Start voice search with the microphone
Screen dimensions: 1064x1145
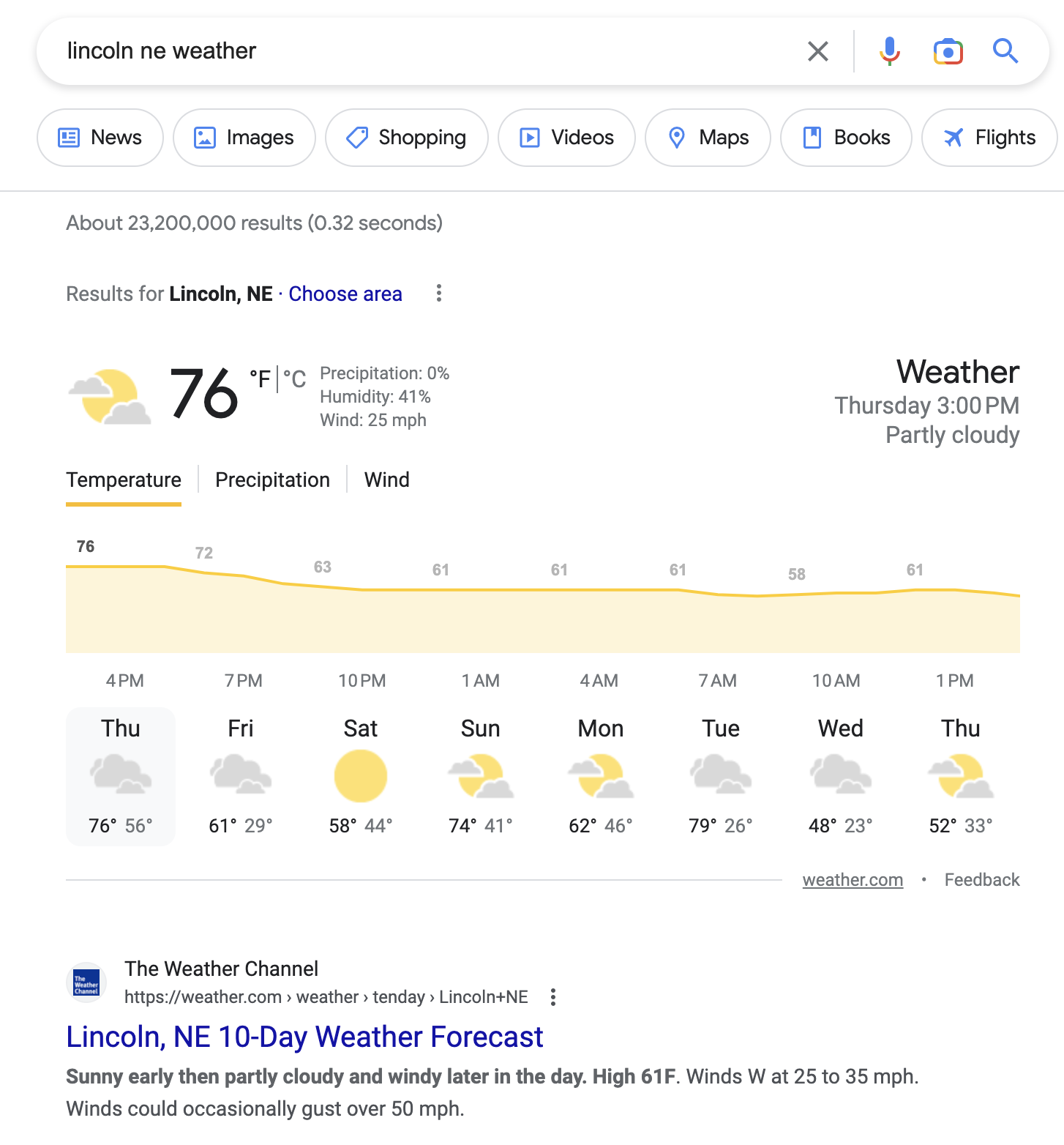[x=889, y=51]
